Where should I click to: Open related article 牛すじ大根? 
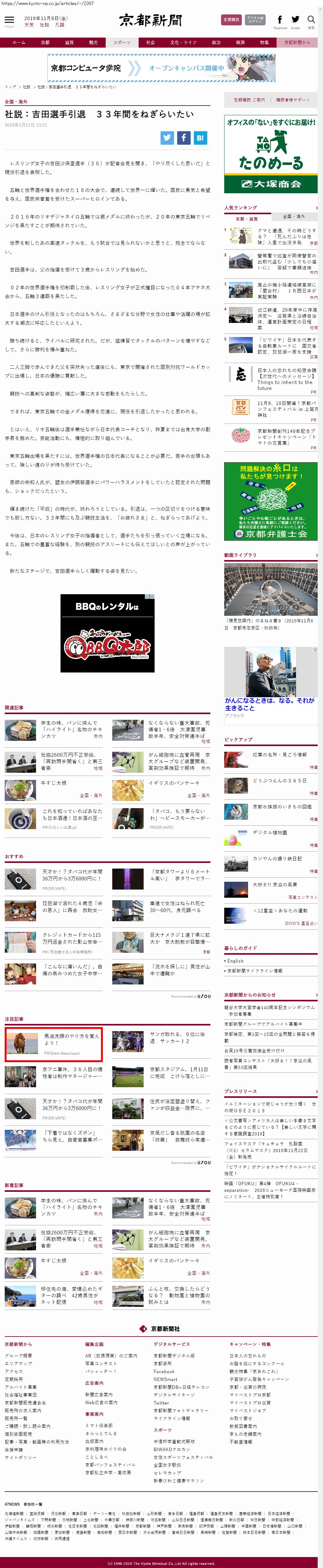tap(54, 783)
